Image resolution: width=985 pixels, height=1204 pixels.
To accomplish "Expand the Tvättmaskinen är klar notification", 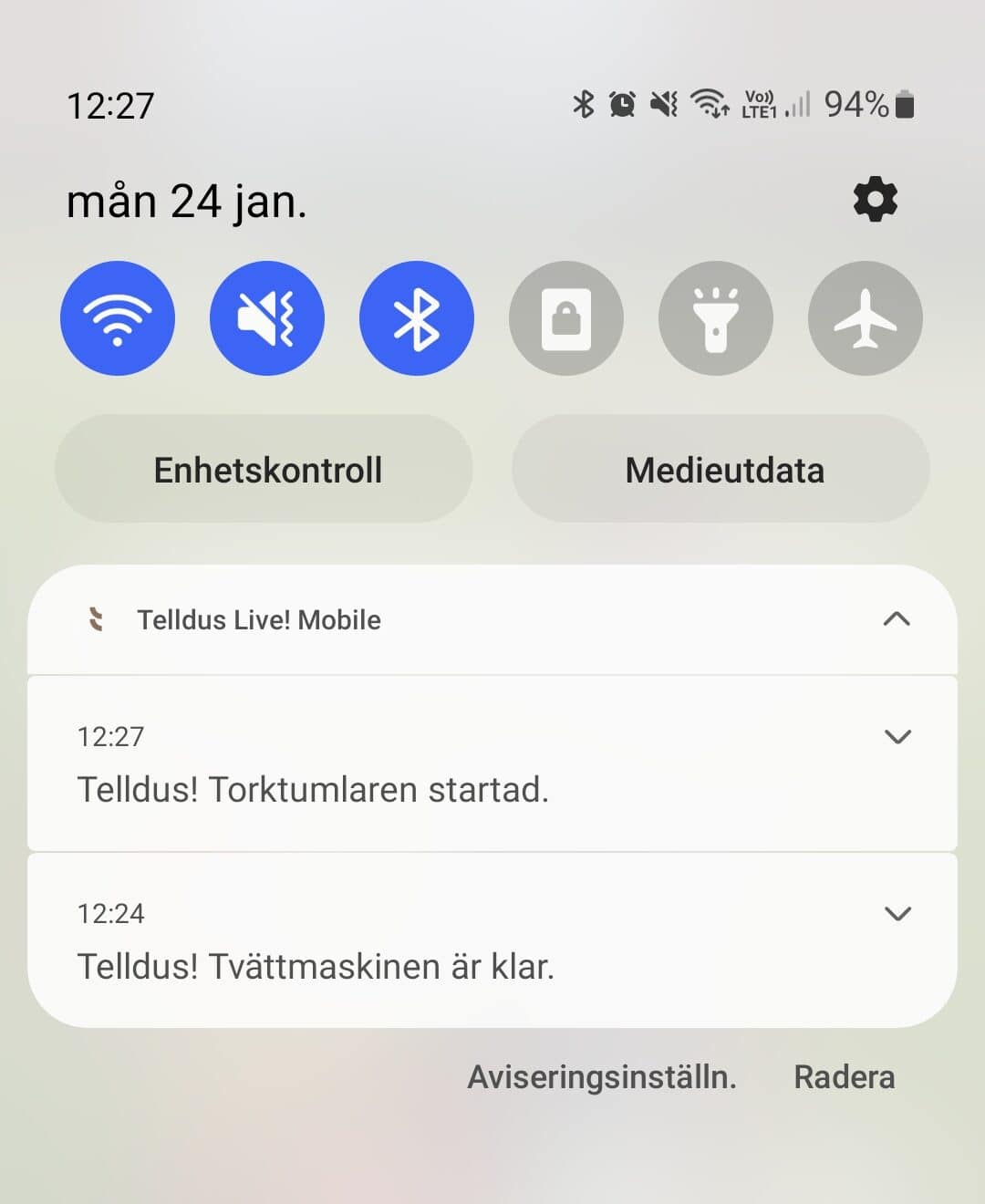I will 897,913.
